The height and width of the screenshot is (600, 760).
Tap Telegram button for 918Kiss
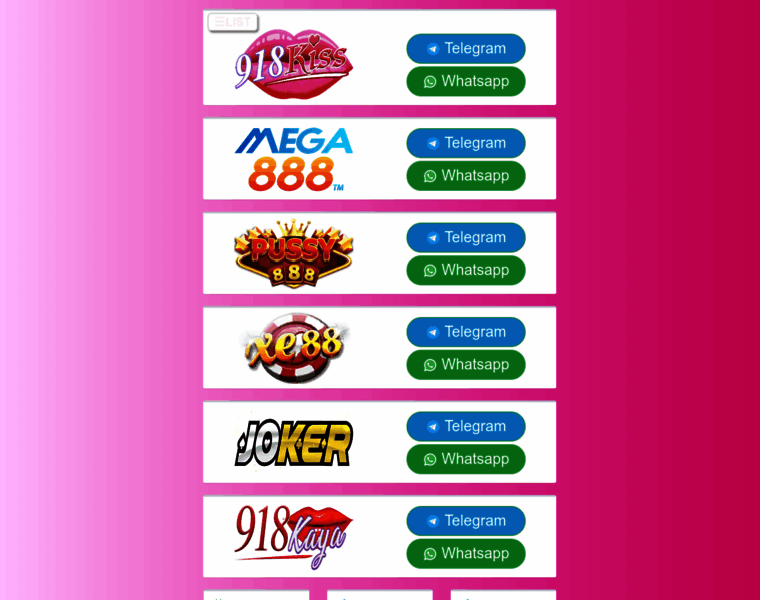[465, 48]
